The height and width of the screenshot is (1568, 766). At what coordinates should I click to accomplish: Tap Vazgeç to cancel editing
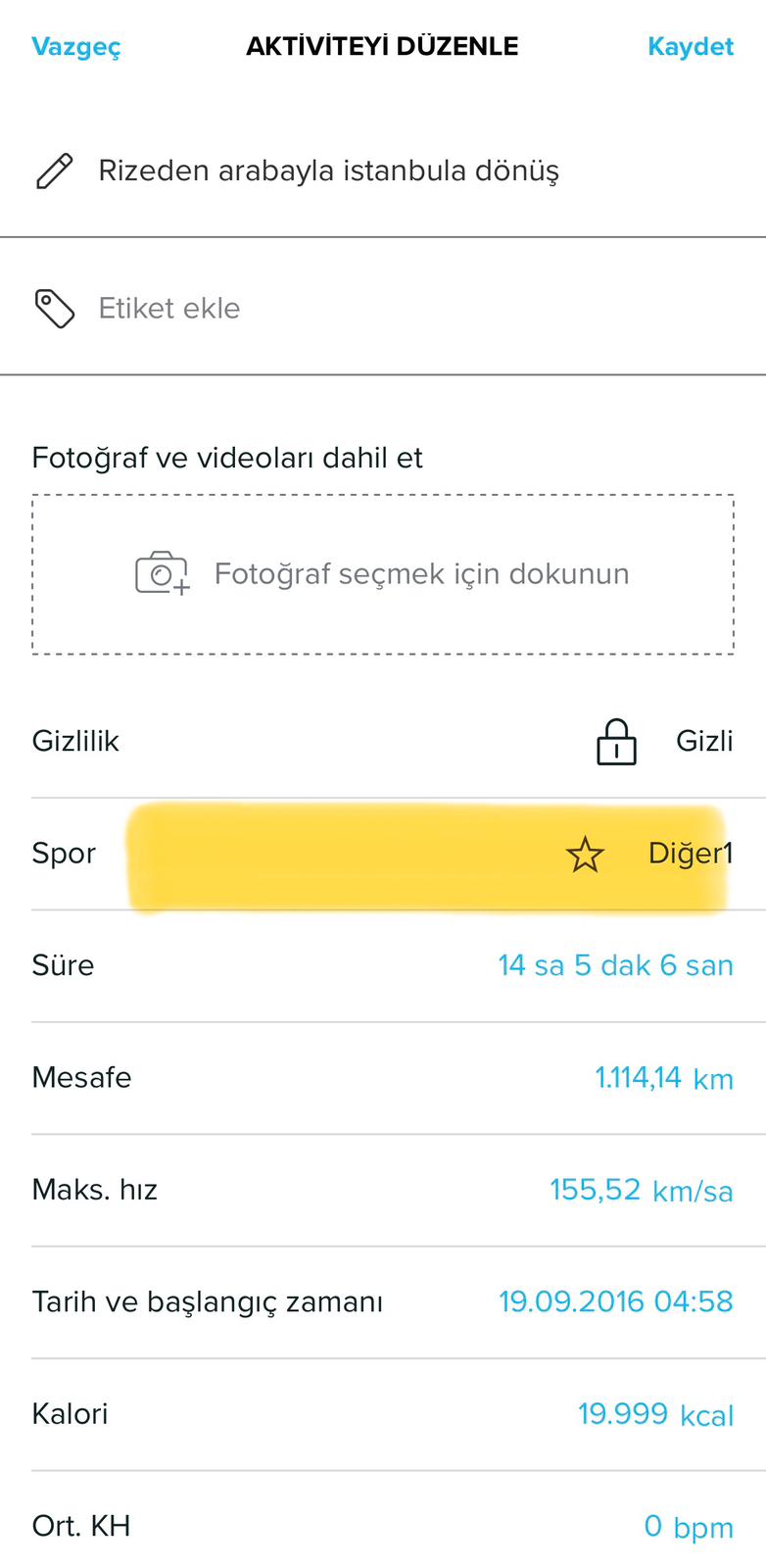pyautogui.click(x=76, y=47)
